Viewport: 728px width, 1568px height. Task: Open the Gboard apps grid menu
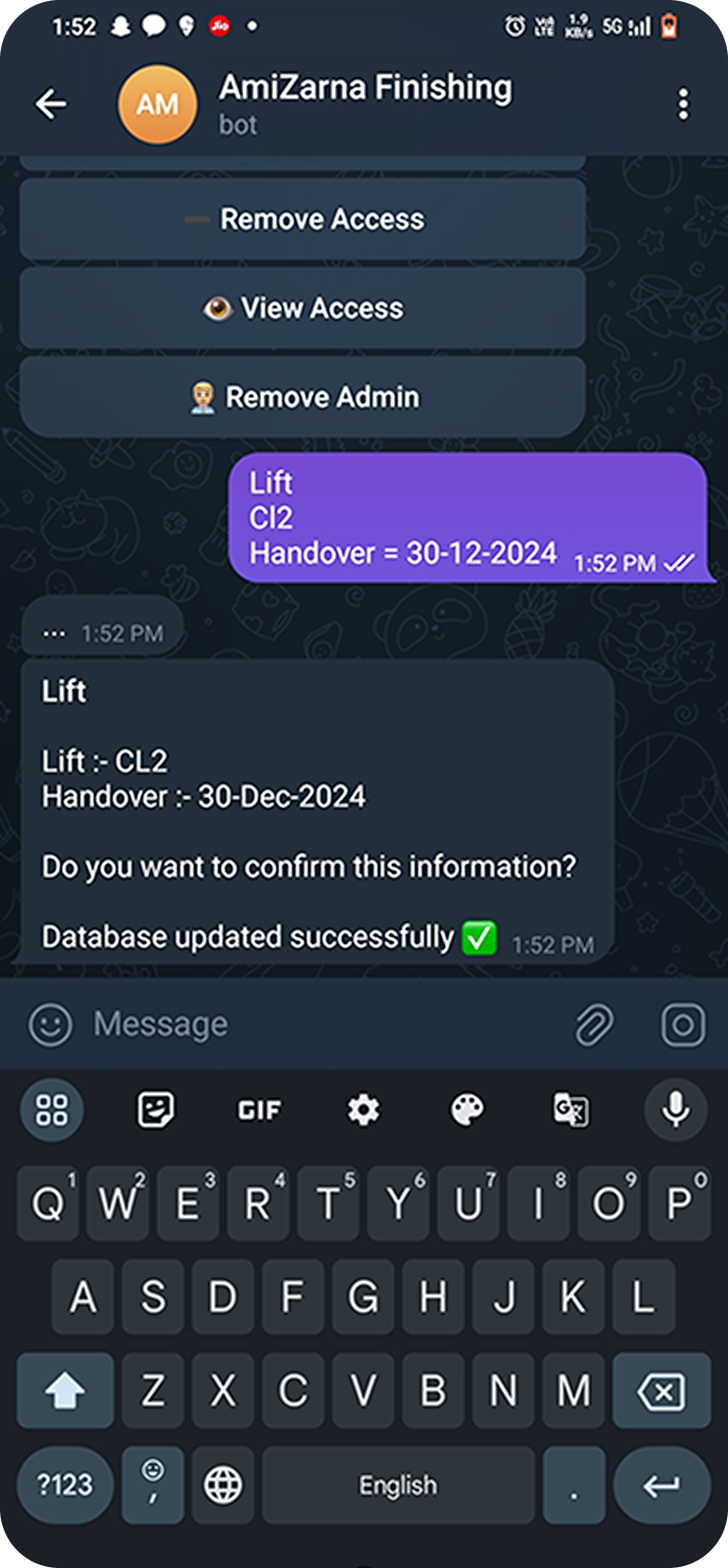click(x=52, y=1109)
